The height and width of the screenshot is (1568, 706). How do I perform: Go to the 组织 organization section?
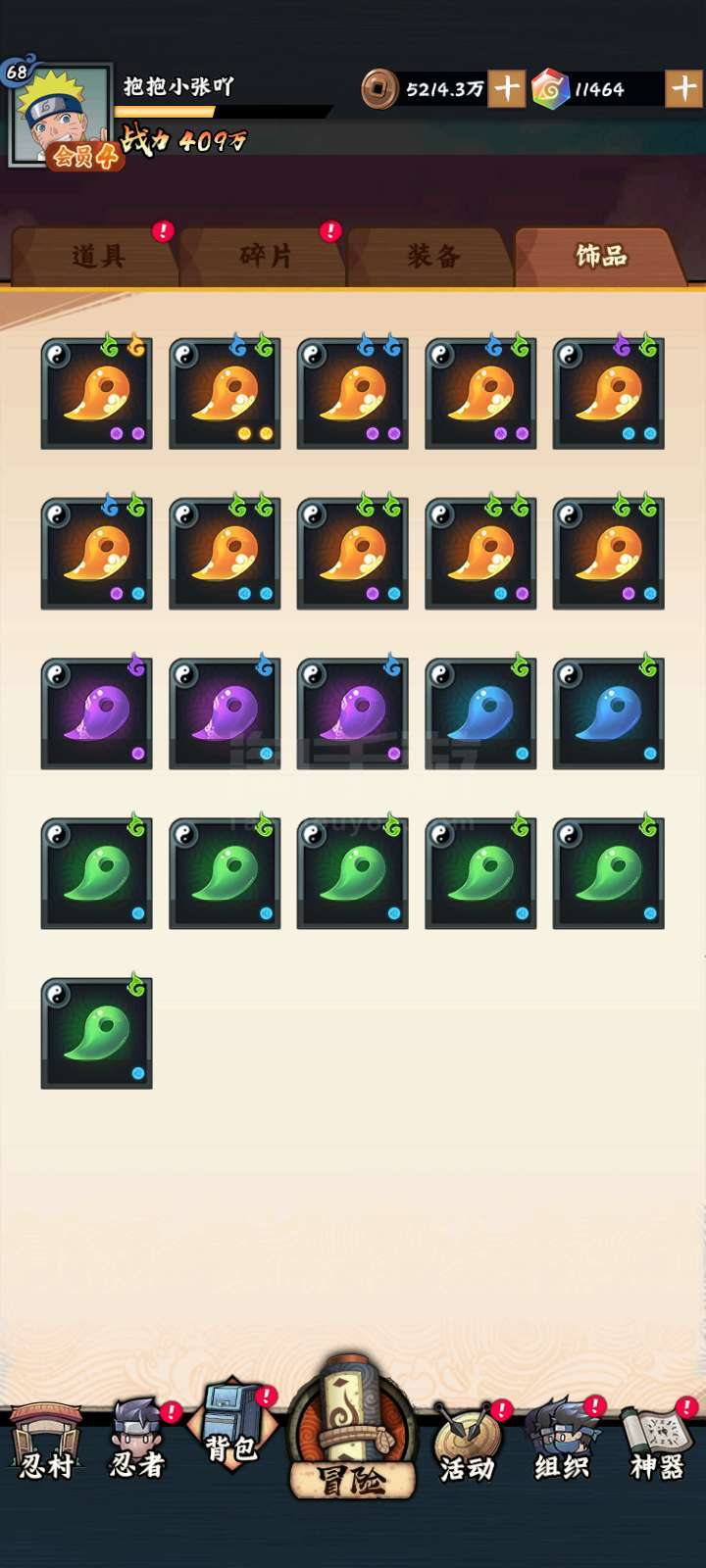562,1442
